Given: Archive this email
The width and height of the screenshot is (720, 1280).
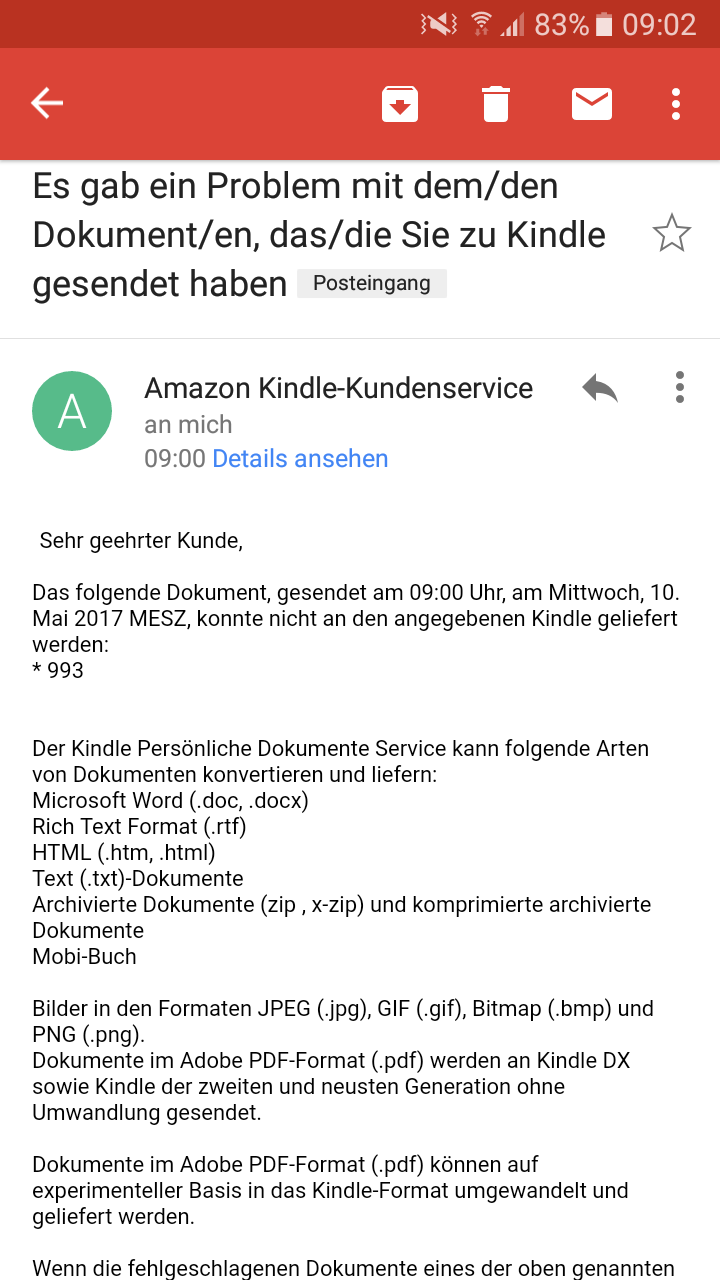Looking at the screenshot, I should coord(400,104).
